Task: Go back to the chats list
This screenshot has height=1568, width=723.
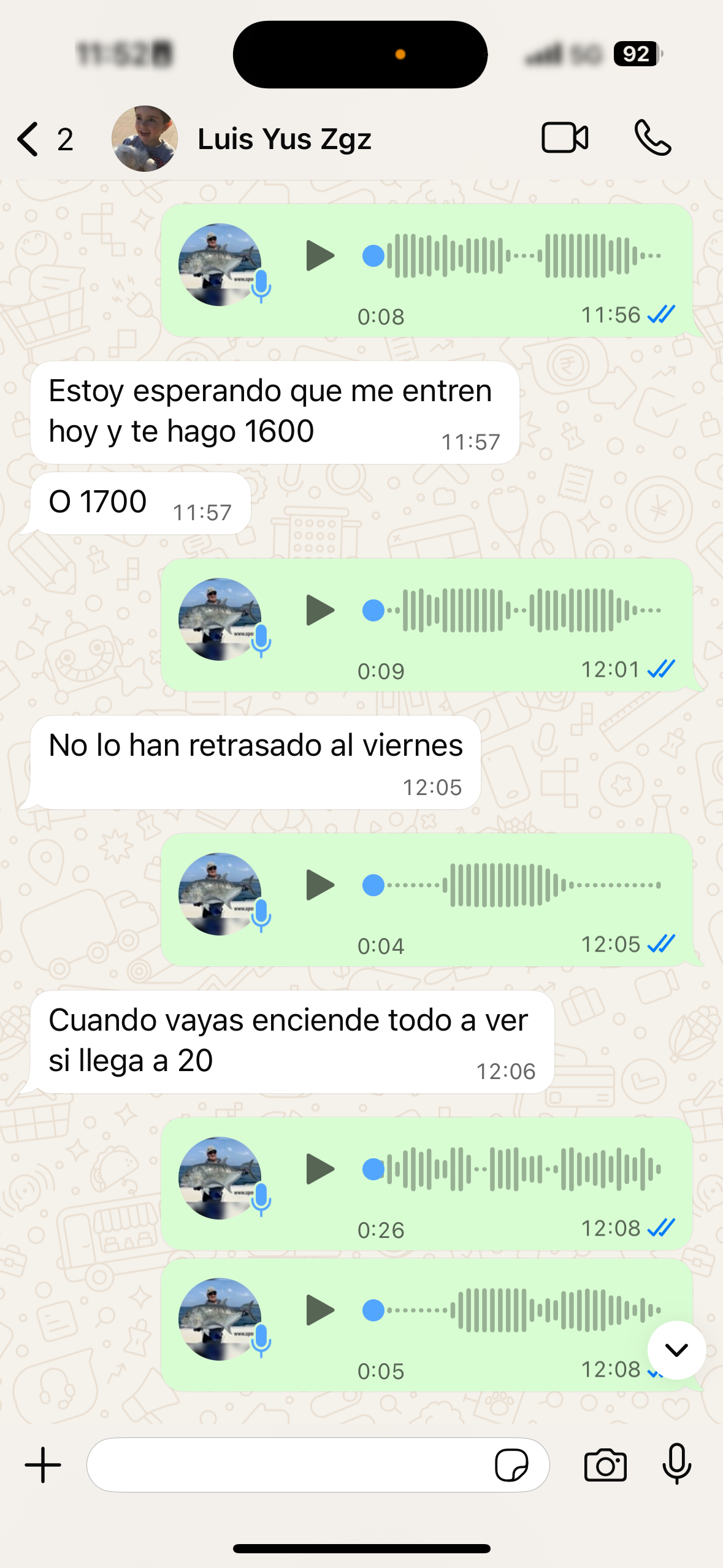Action: [29, 139]
